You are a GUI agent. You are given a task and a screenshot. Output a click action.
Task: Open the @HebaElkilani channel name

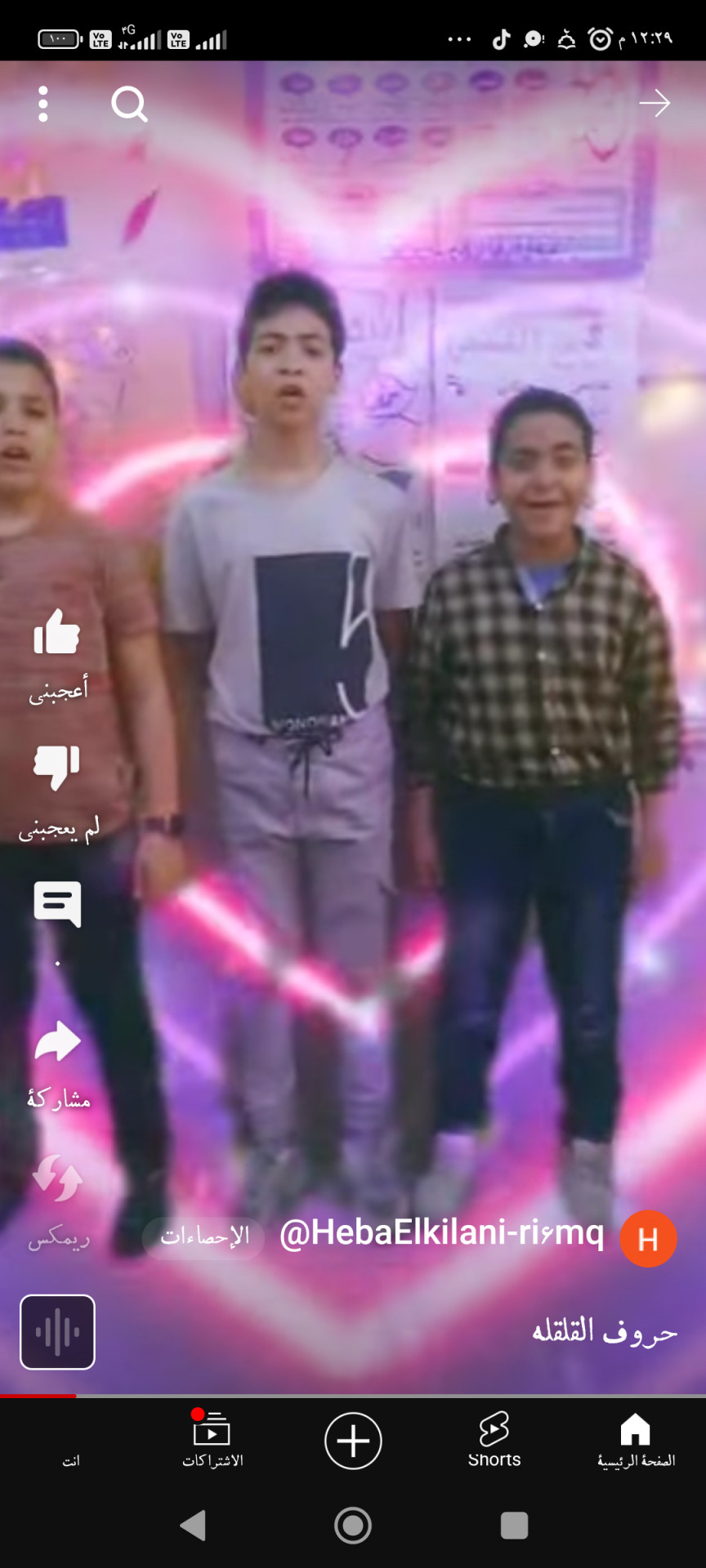[441, 1233]
